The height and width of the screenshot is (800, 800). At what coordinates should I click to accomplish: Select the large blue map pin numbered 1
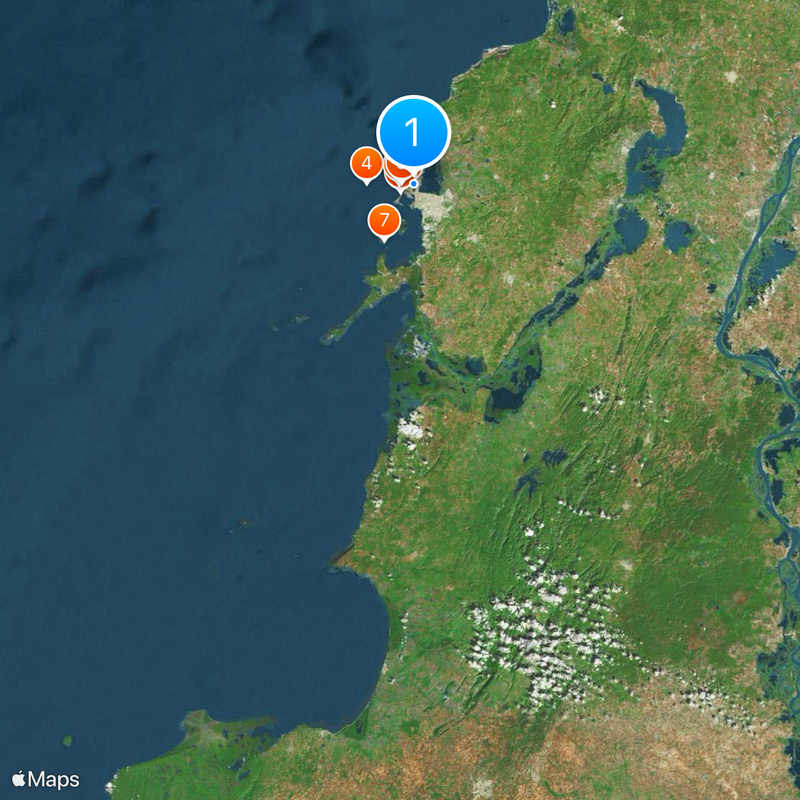[413, 132]
